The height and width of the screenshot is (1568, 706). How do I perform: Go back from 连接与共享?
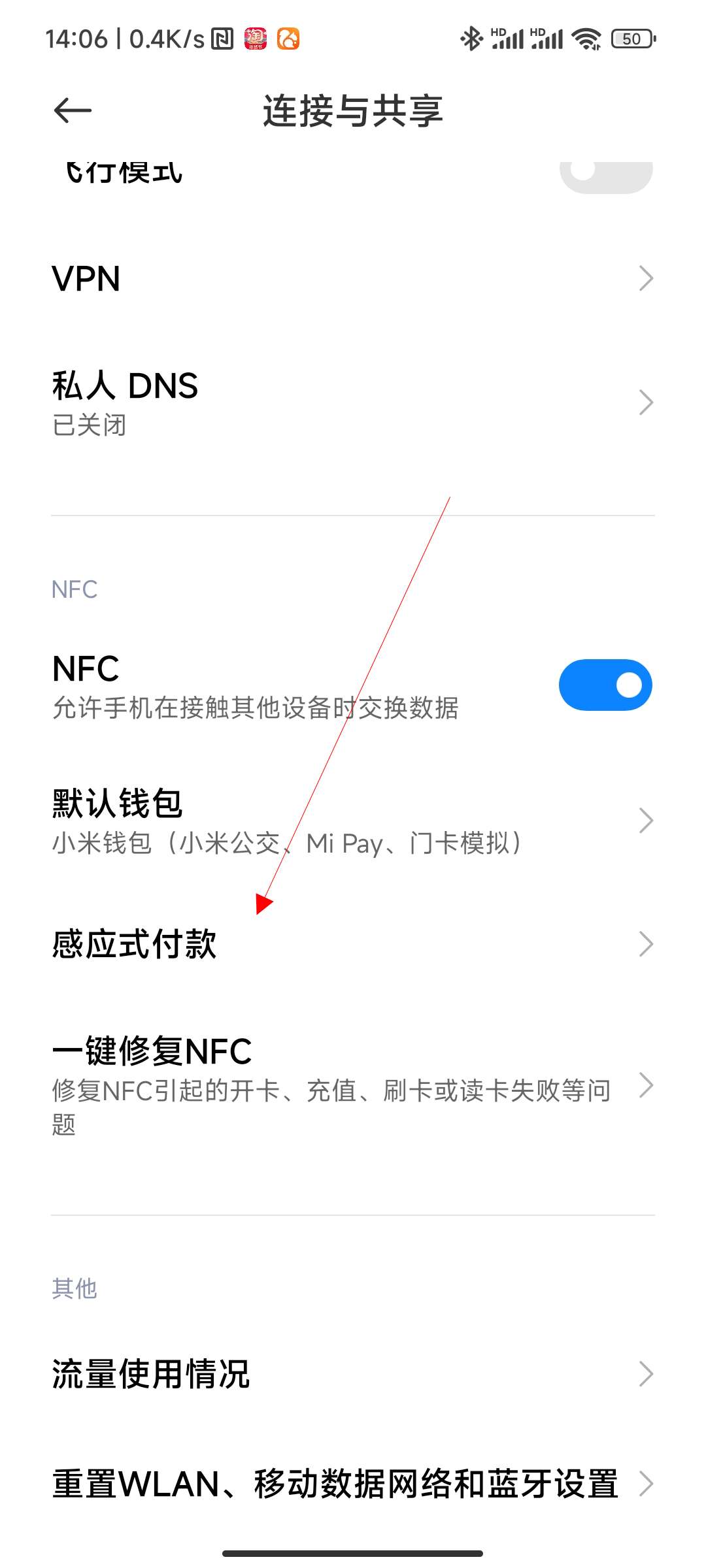73,110
